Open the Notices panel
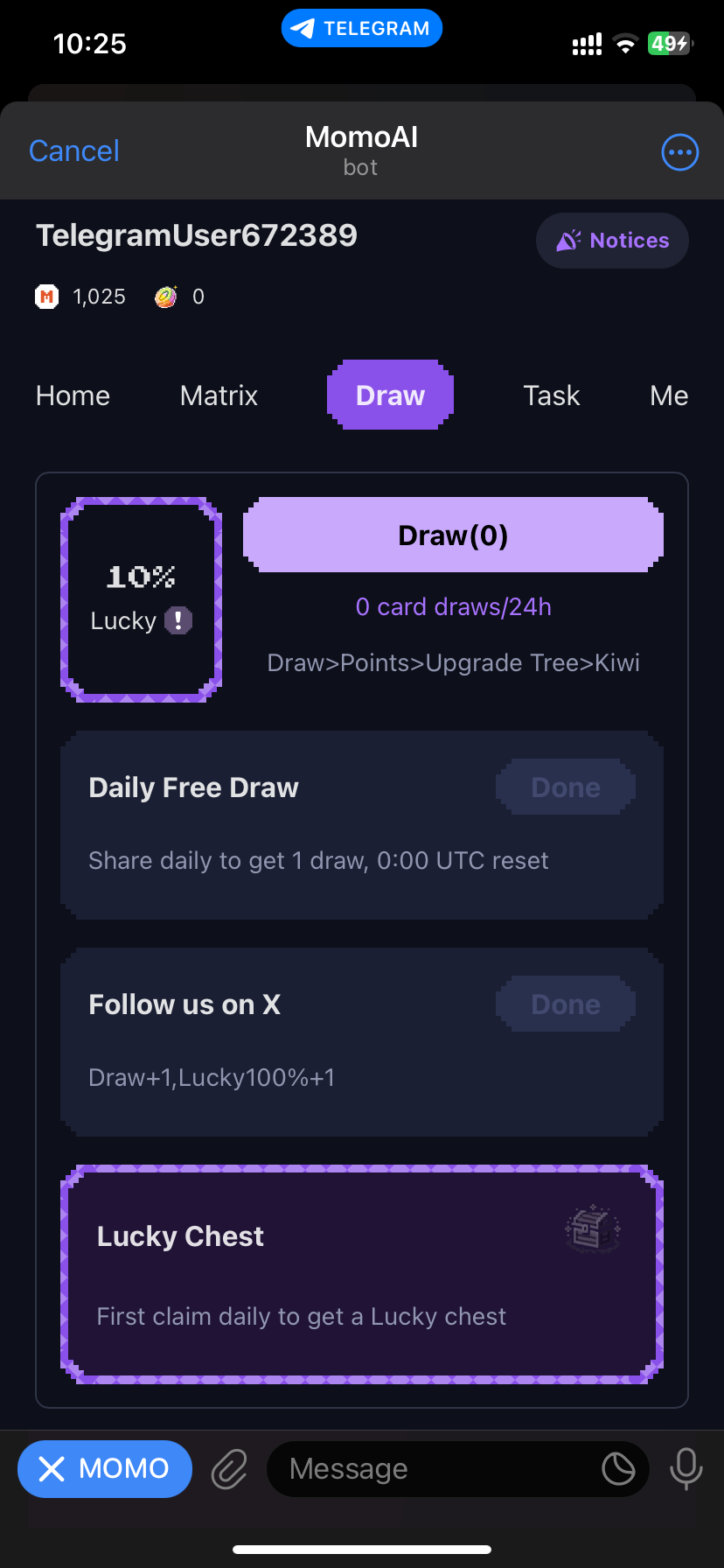The height and width of the screenshot is (1568, 724). click(612, 241)
